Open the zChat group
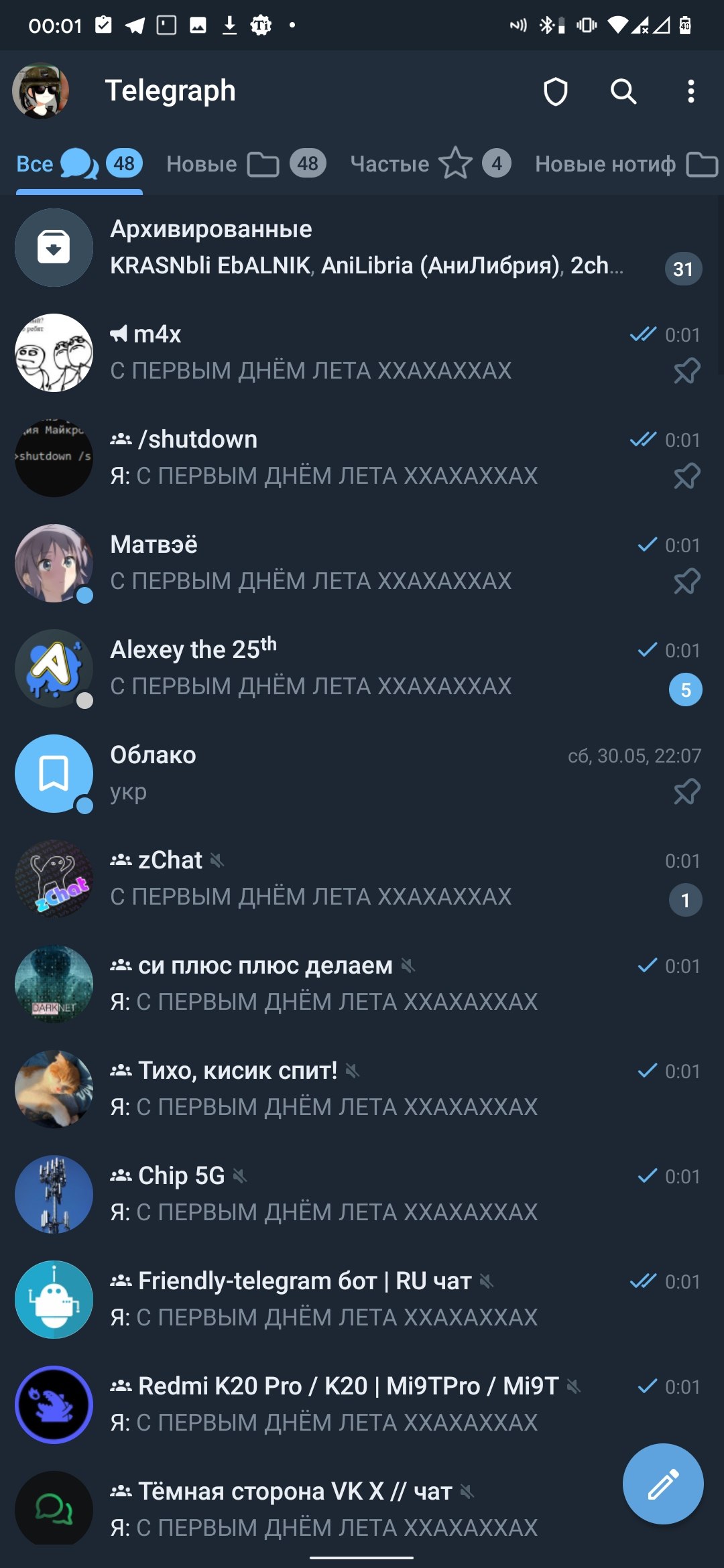 pyautogui.click(x=362, y=878)
